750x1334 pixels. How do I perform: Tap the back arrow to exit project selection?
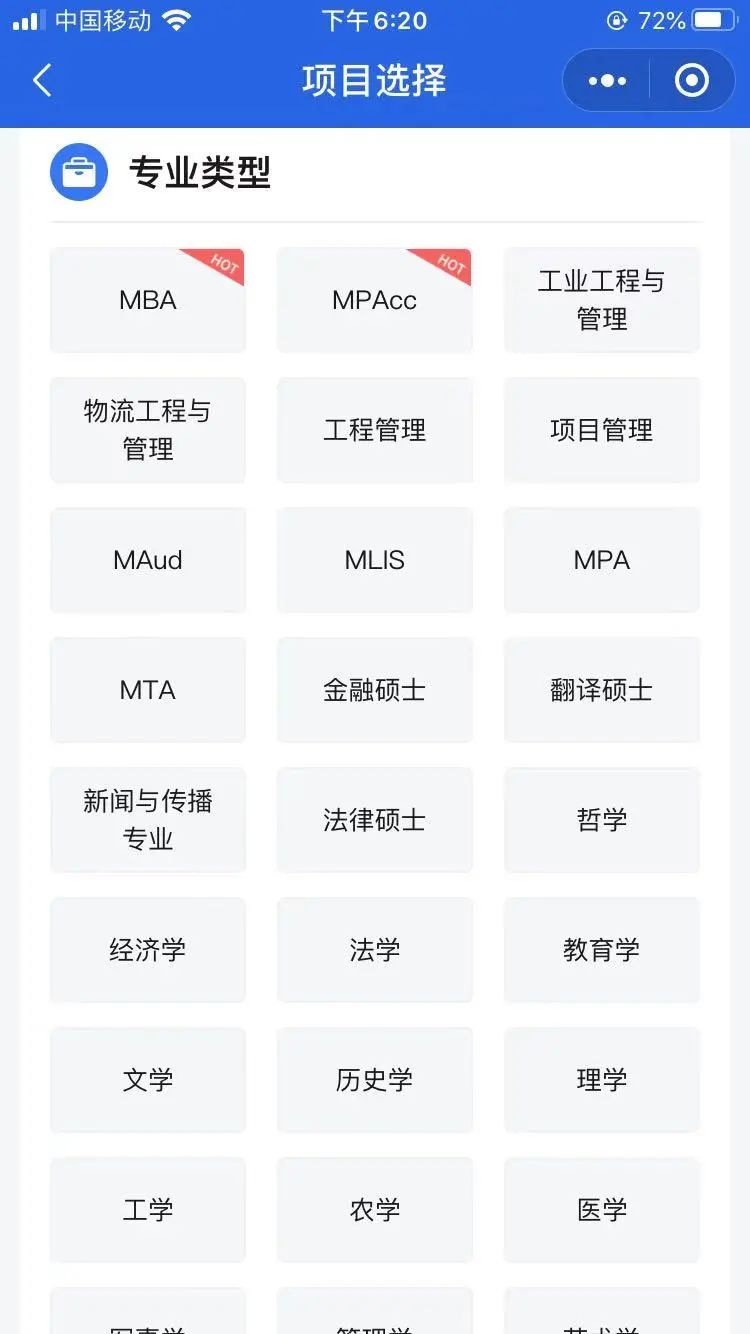(x=42, y=80)
